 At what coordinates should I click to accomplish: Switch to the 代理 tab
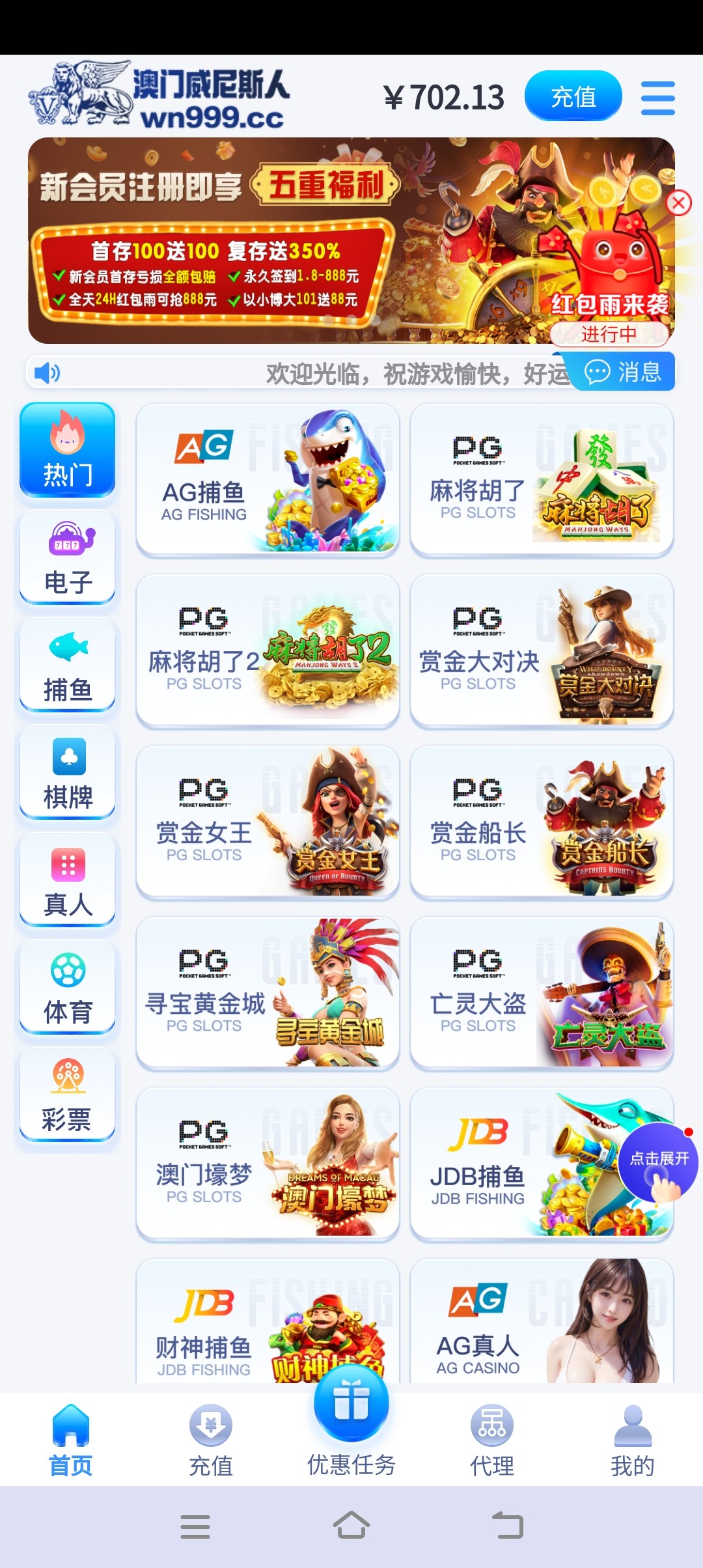tap(492, 1440)
